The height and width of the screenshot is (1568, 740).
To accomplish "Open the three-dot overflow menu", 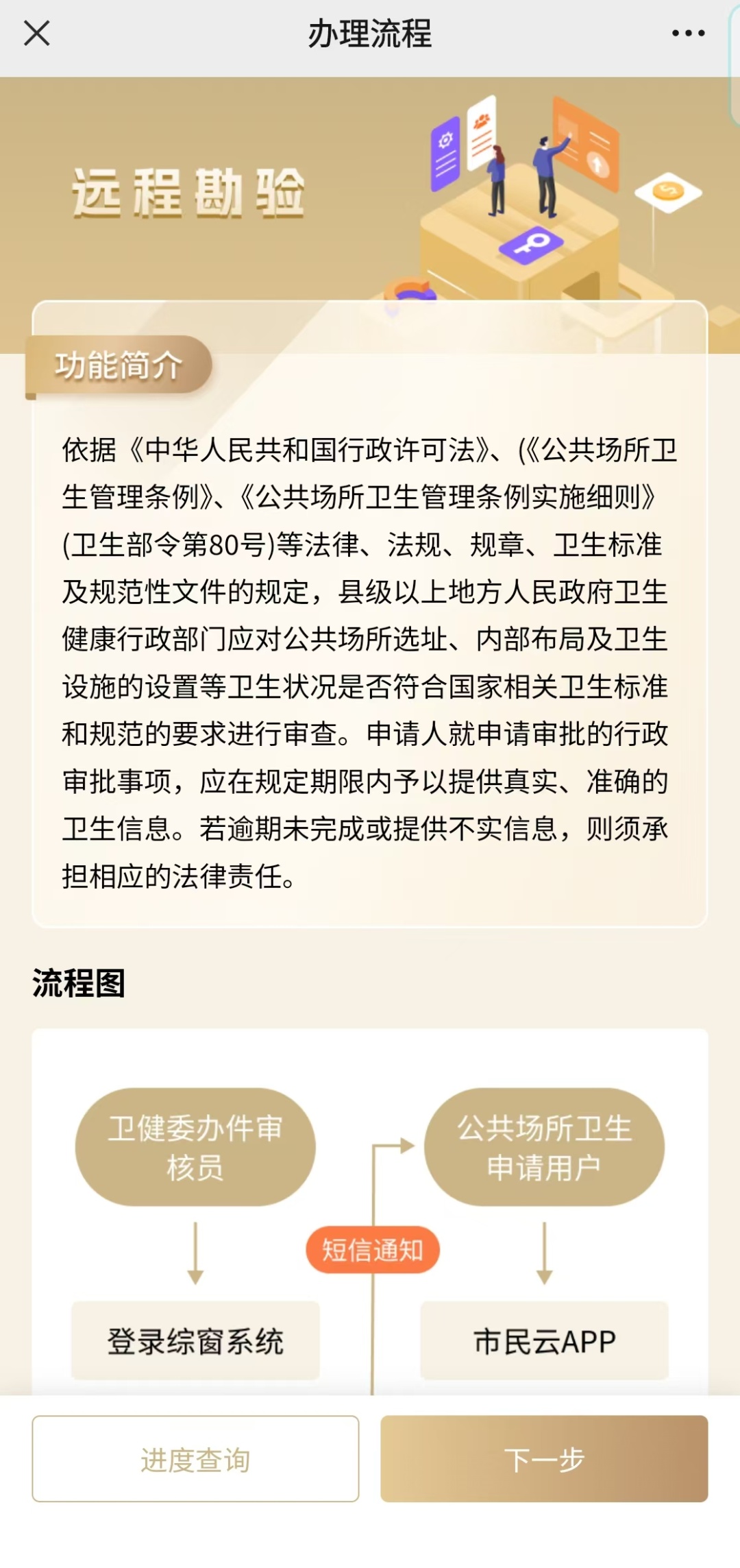I will (688, 33).
